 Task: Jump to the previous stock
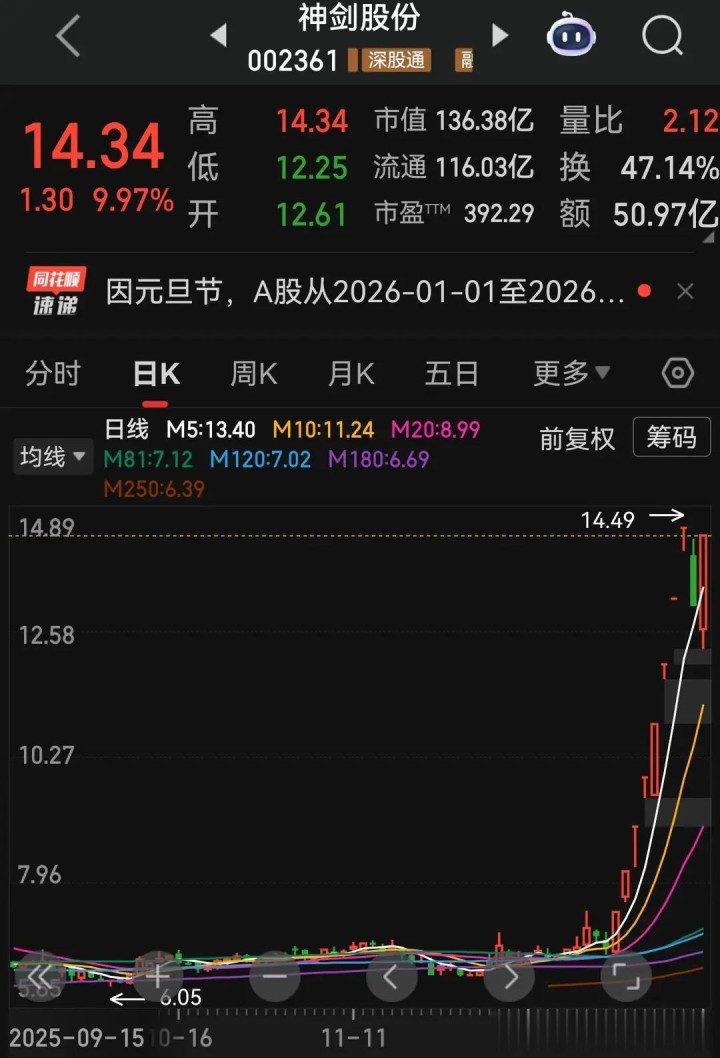click(x=218, y=37)
